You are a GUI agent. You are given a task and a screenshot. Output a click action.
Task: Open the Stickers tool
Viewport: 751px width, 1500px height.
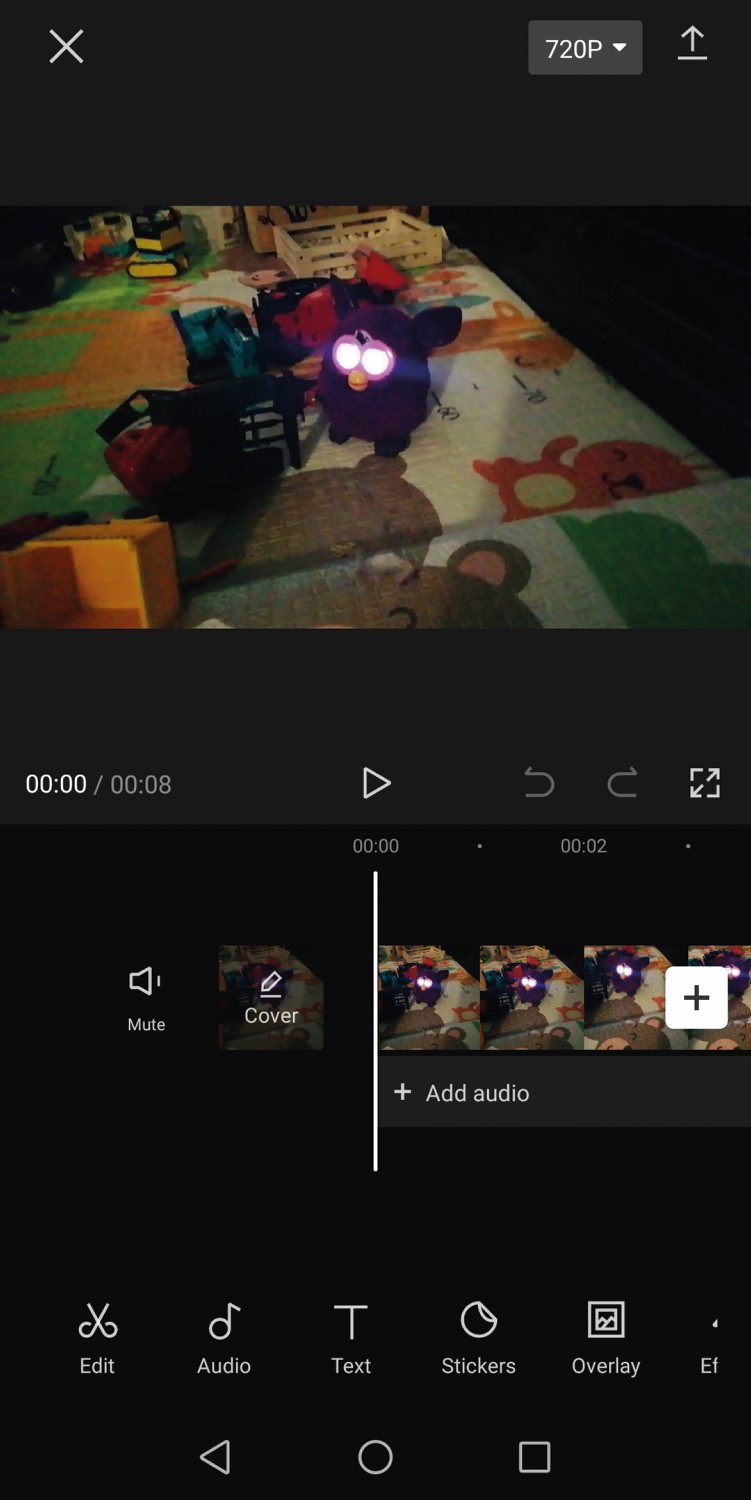pos(478,1337)
